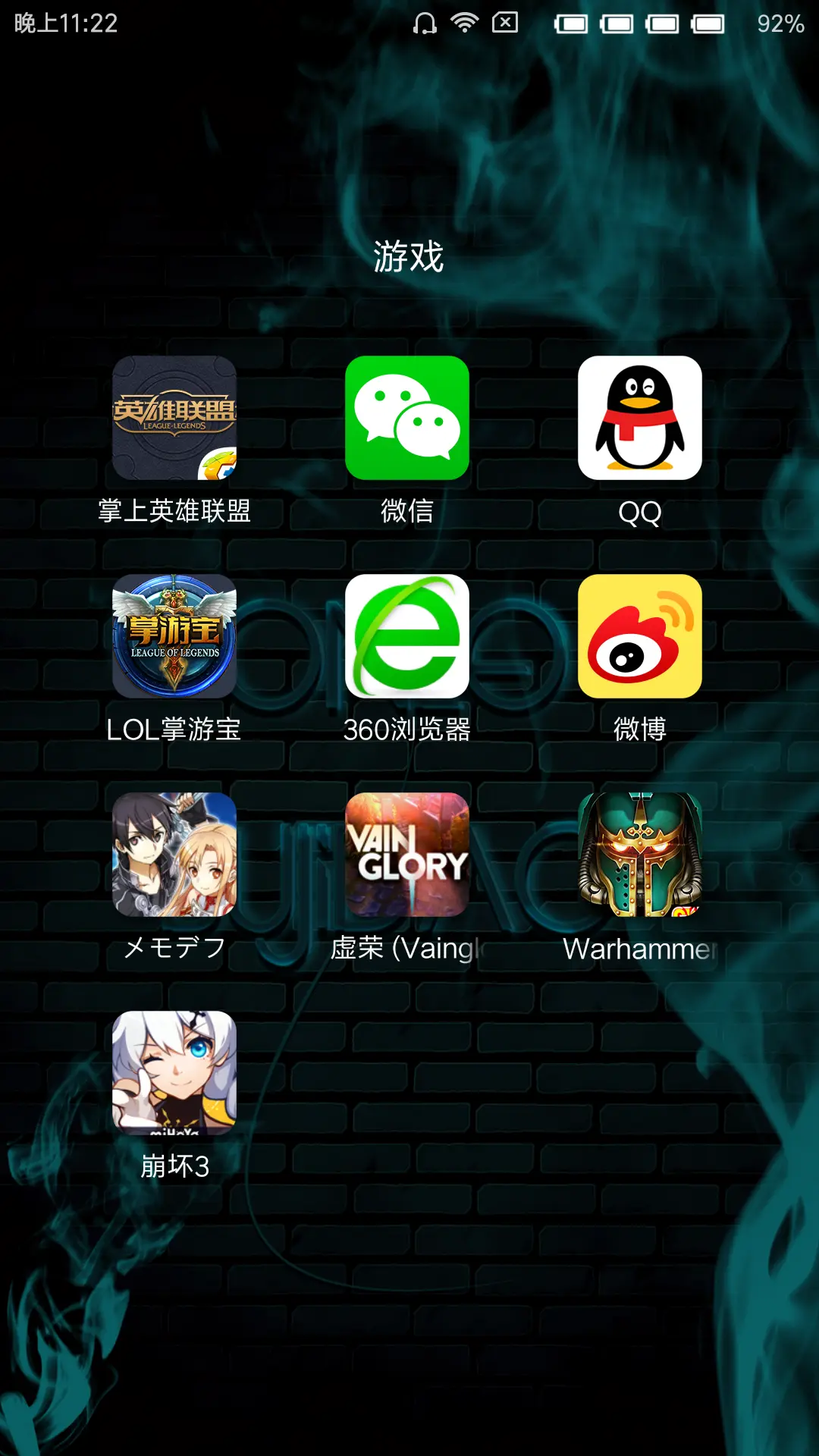Open the 微博 (Weibo) app

click(x=639, y=636)
